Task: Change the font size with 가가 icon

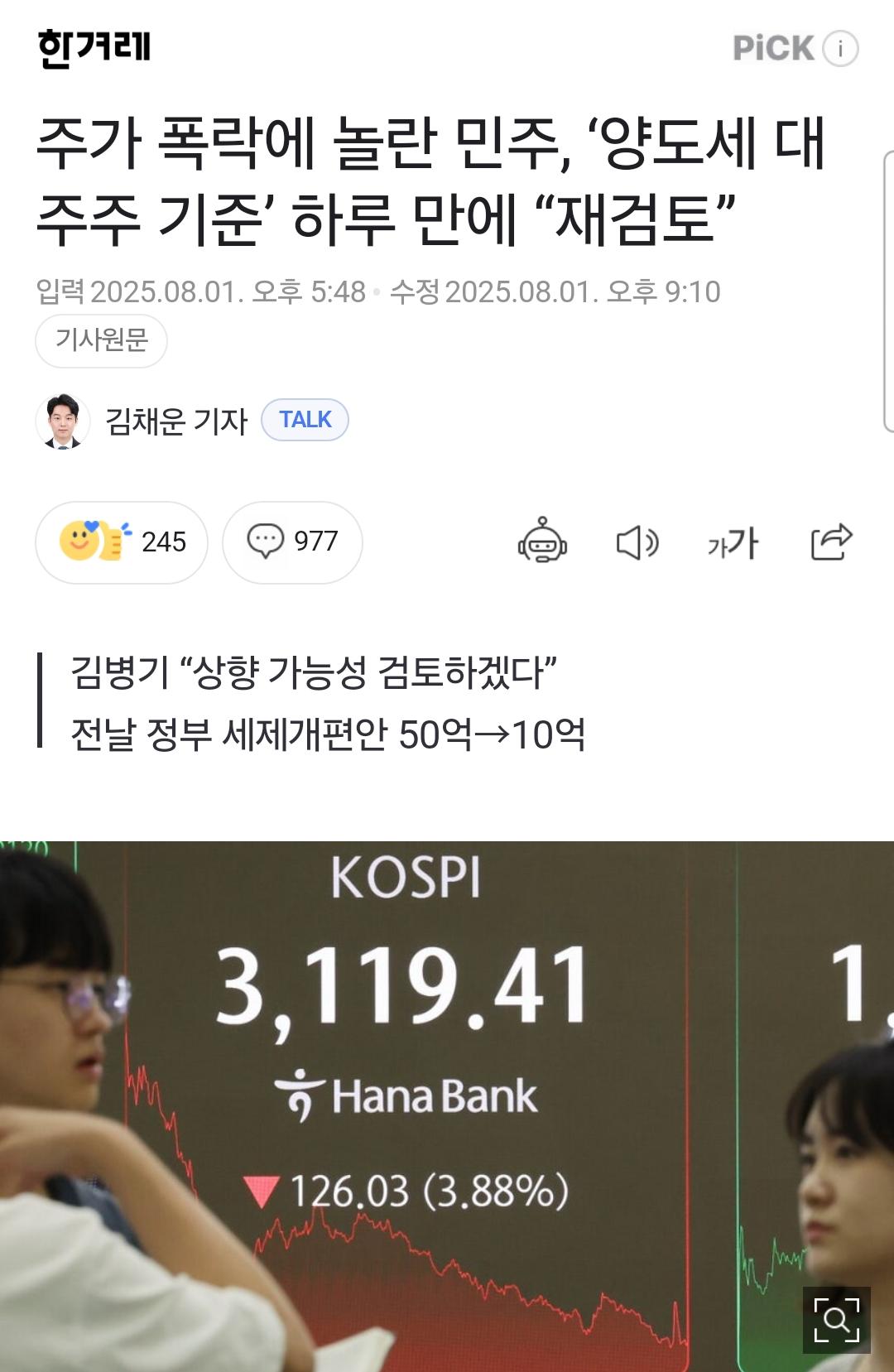Action: click(x=733, y=543)
